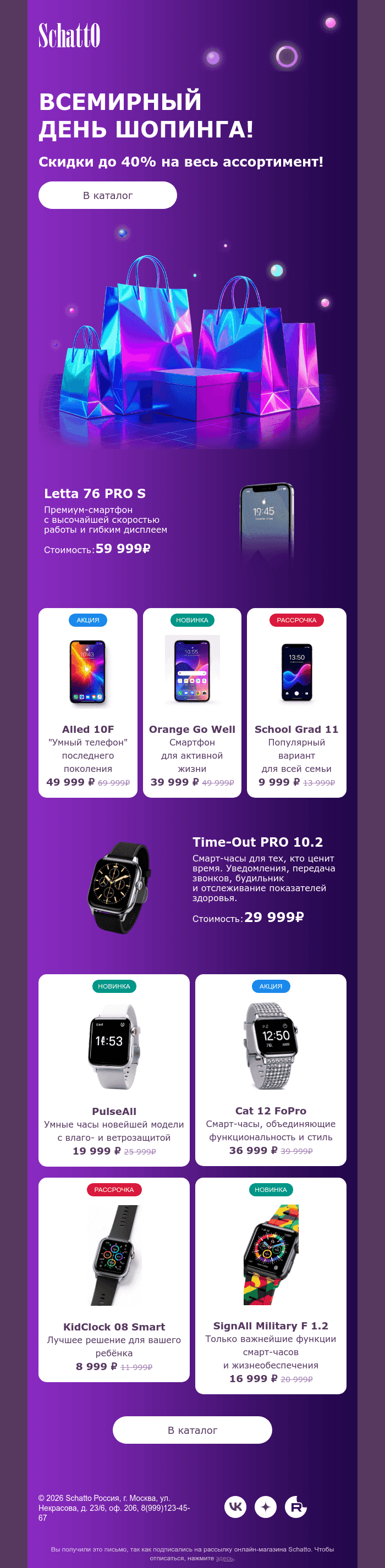
Task: Select the KidClock 08 Smart card
Action: (x=114, y=1279)
